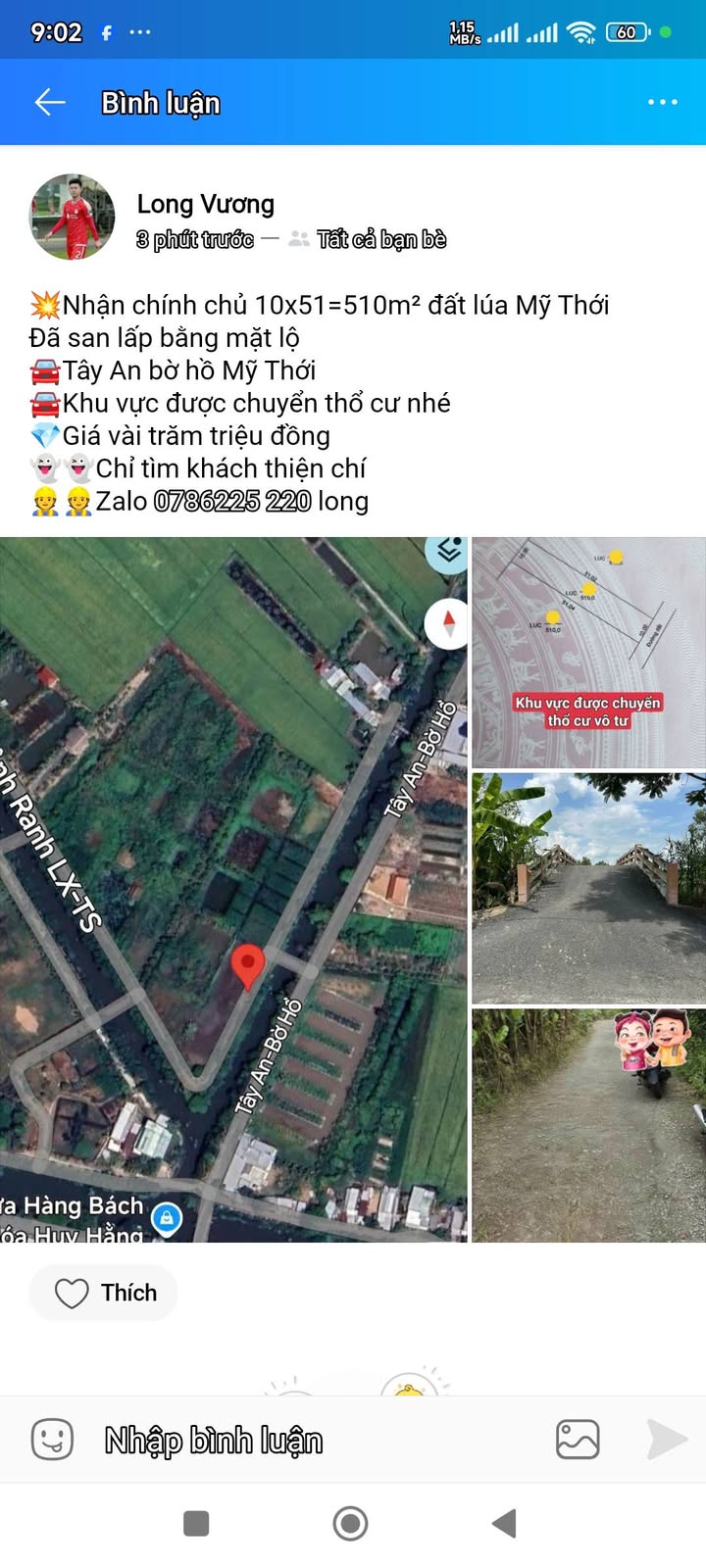Open the bridge road photo
The width and height of the screenshot is (706, 1568).
(588, 888)
